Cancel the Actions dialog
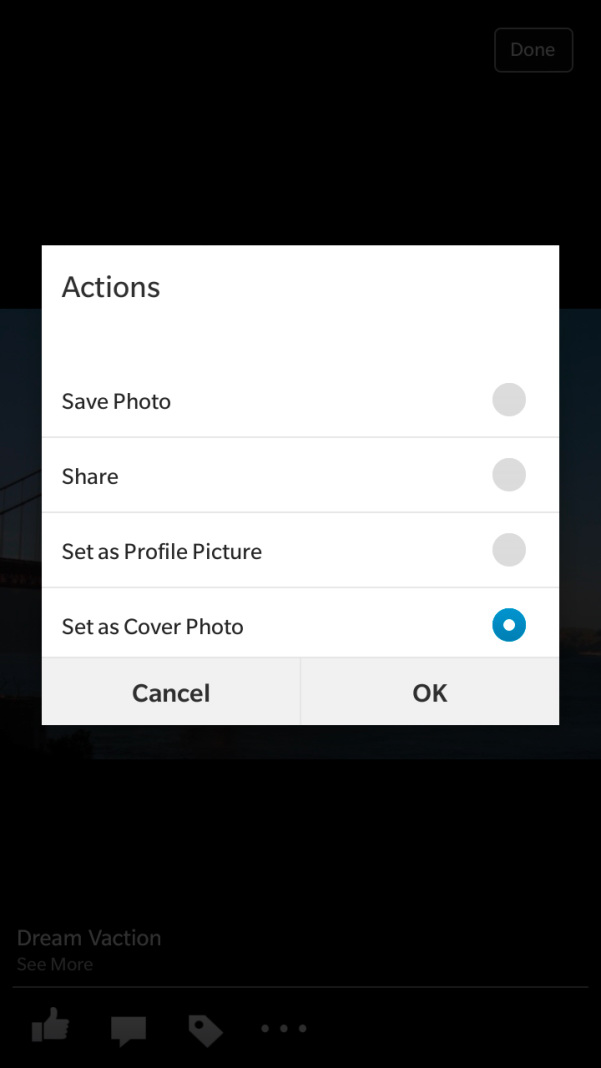 pos(171,693)
